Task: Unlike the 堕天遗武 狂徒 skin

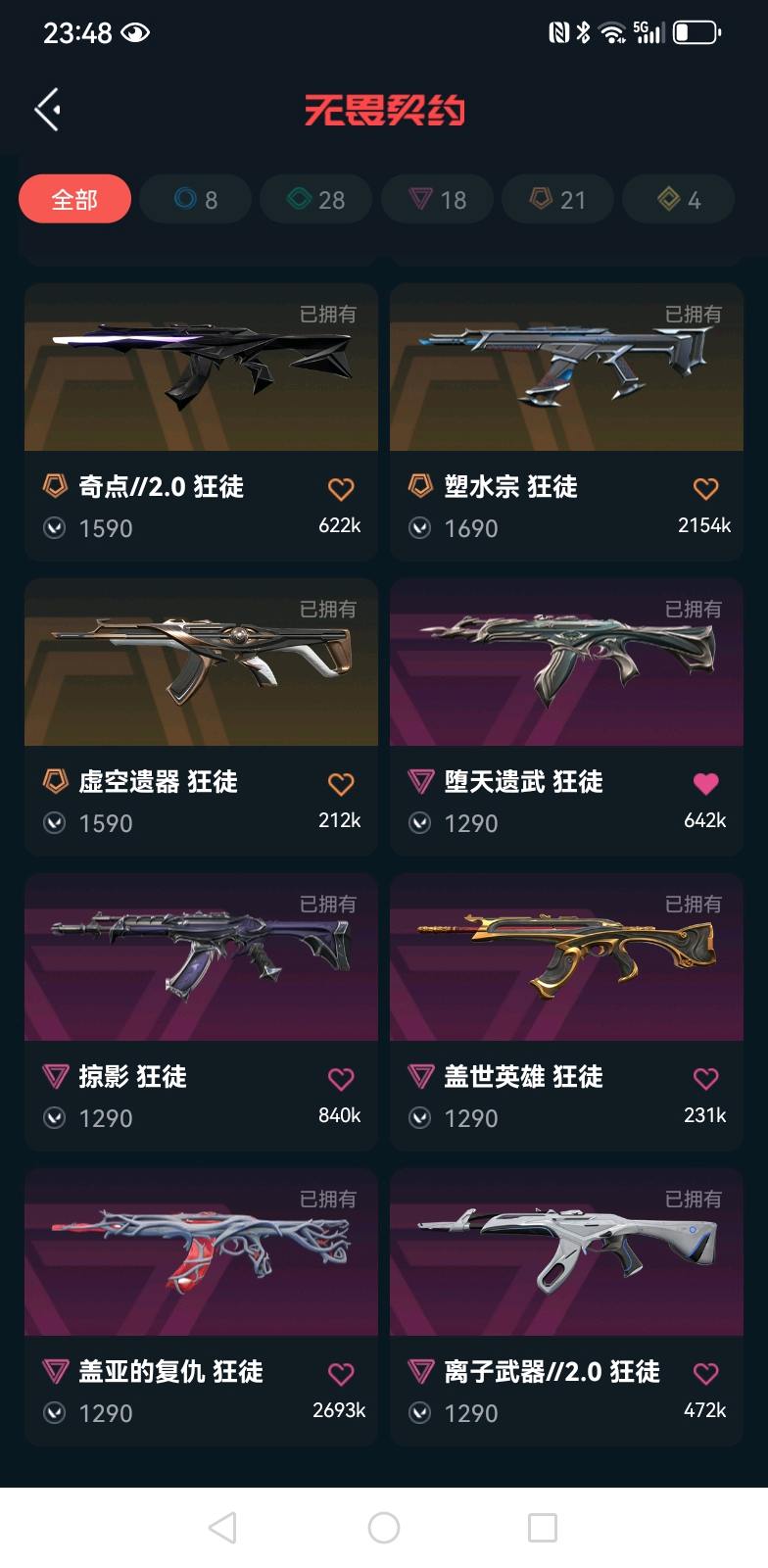Action: (x=705, y=783)
